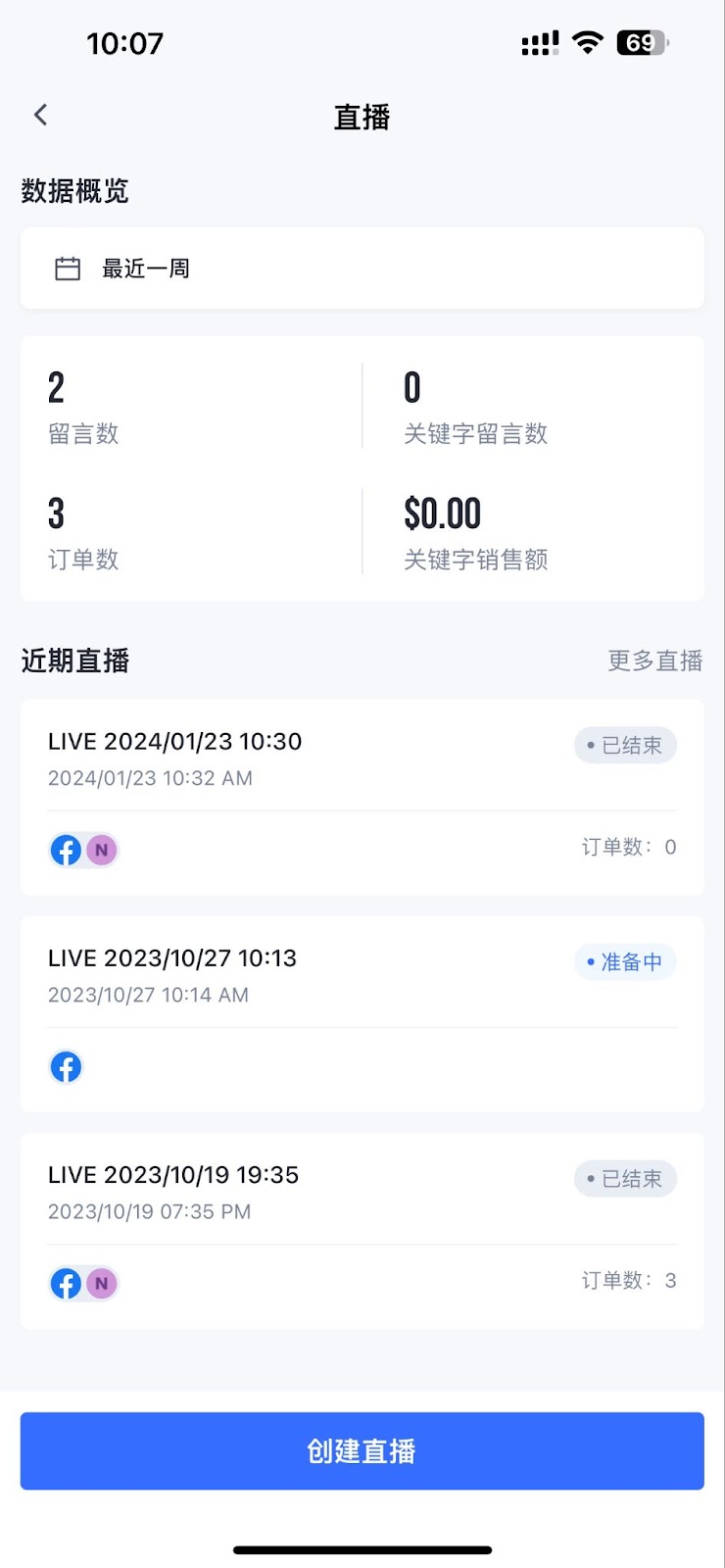The height and width of the screenshot is (1568, 725).
Task: Open the LIVE 2023/10/19 19:35 card
Action: coord(362,1231)
